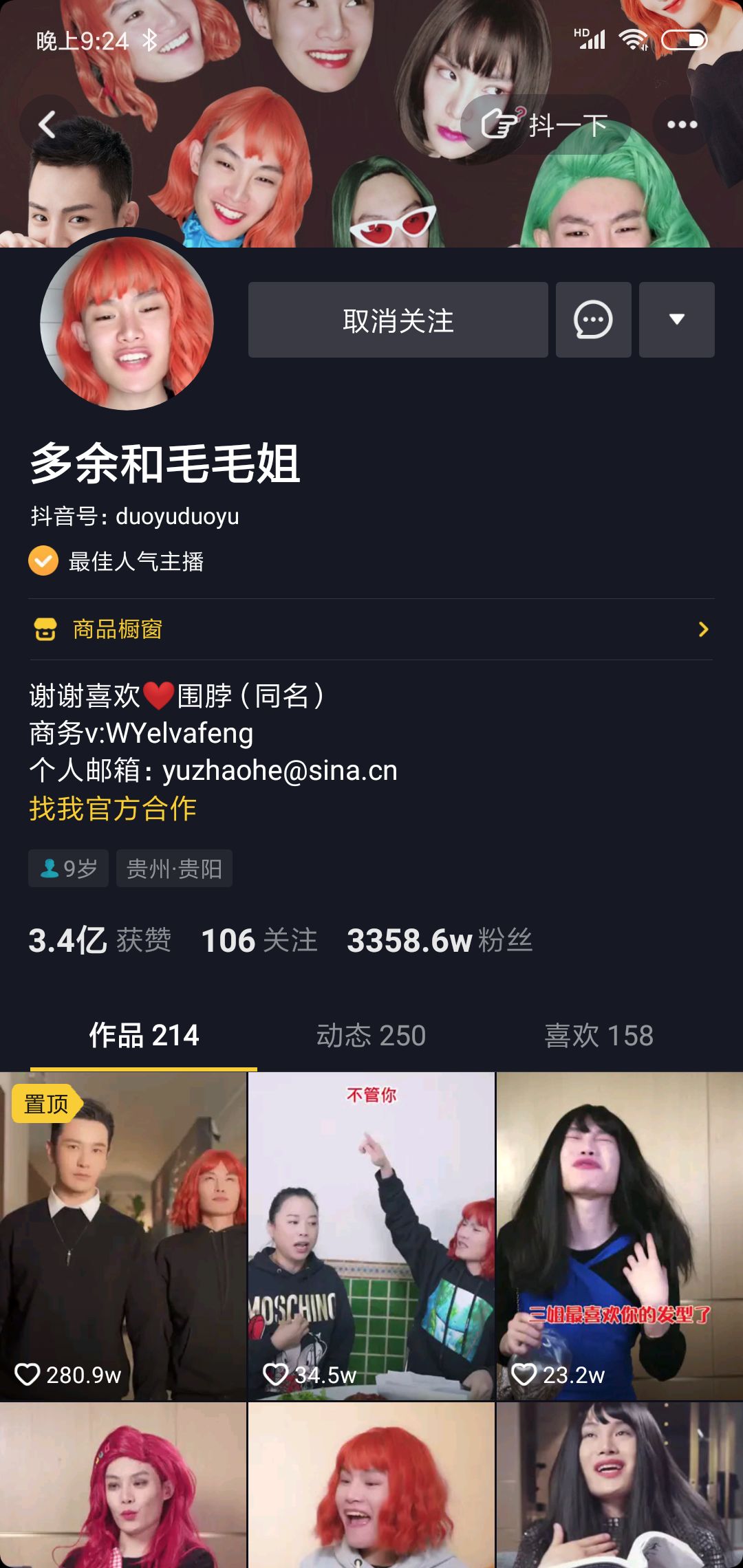Open the 找我官方合作 link
This screenshot has width=743, height=1568.
[113, 809]
